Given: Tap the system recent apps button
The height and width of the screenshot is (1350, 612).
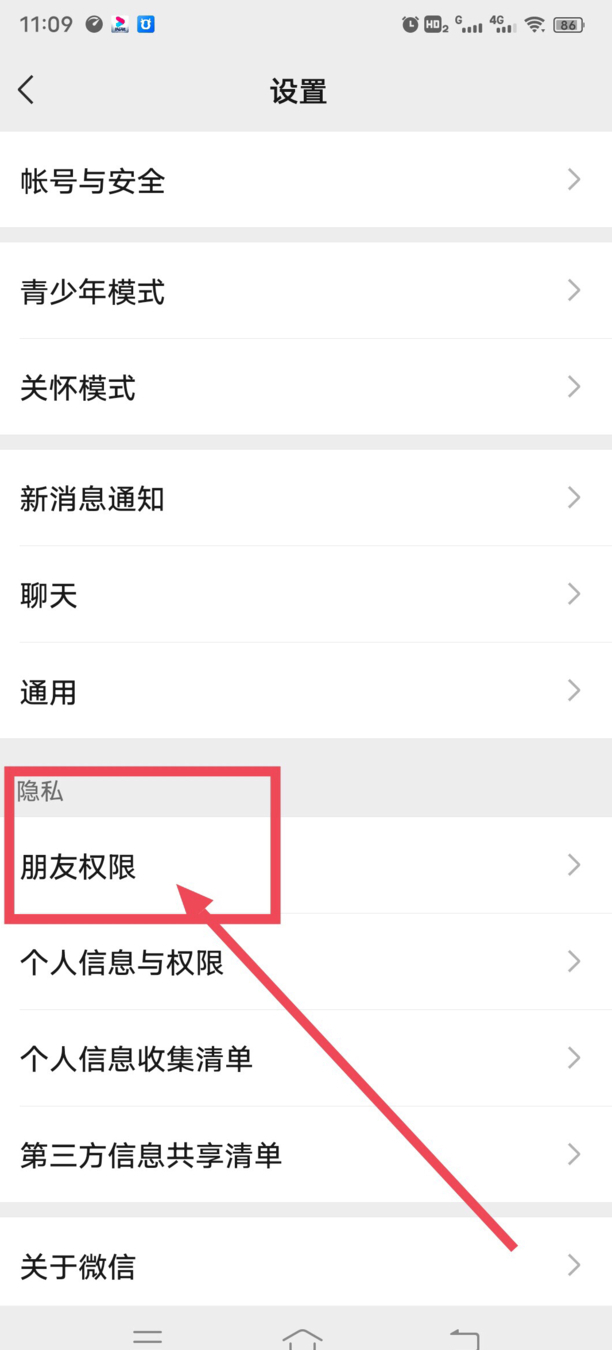Looking at the screenshot, I should 148,1337.
